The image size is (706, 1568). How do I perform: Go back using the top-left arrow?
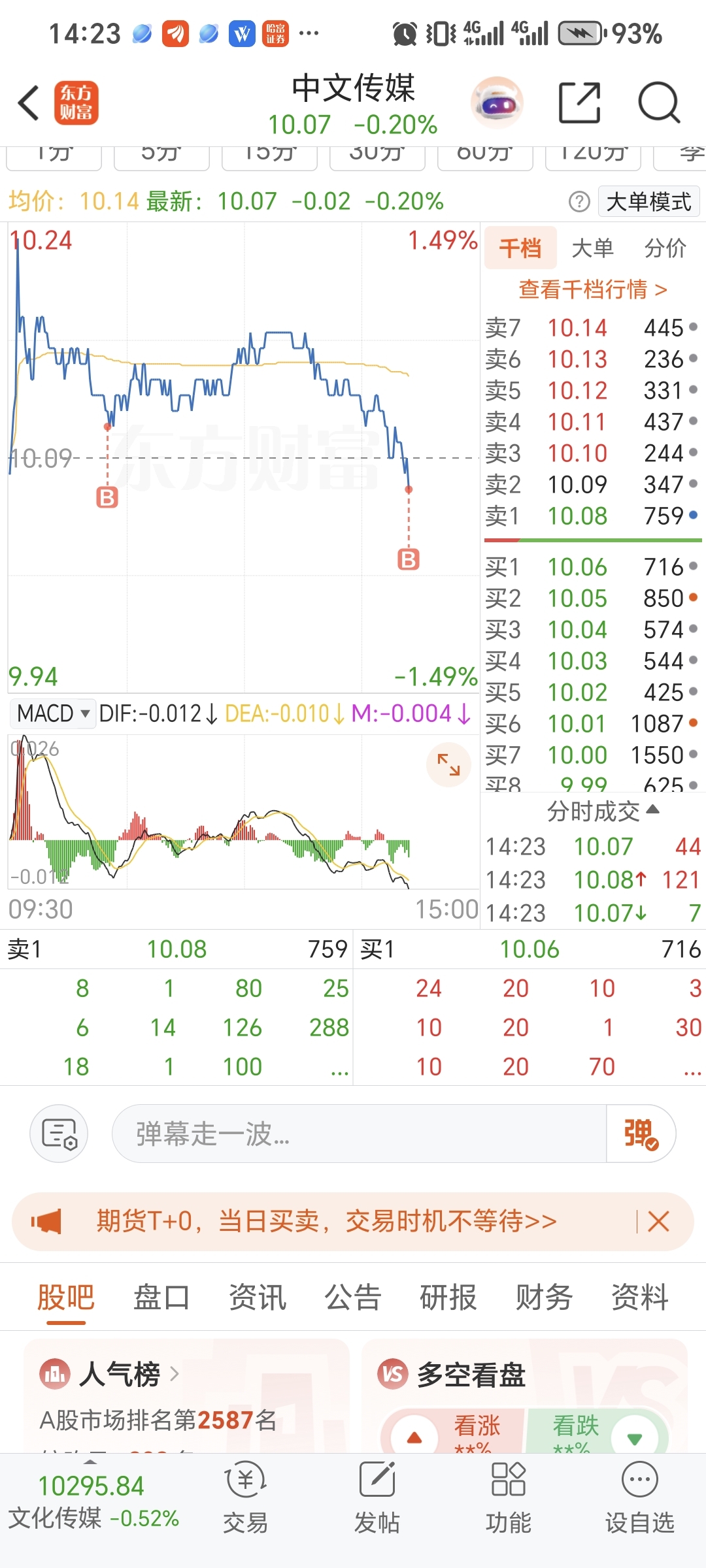[x=29, y=103]
